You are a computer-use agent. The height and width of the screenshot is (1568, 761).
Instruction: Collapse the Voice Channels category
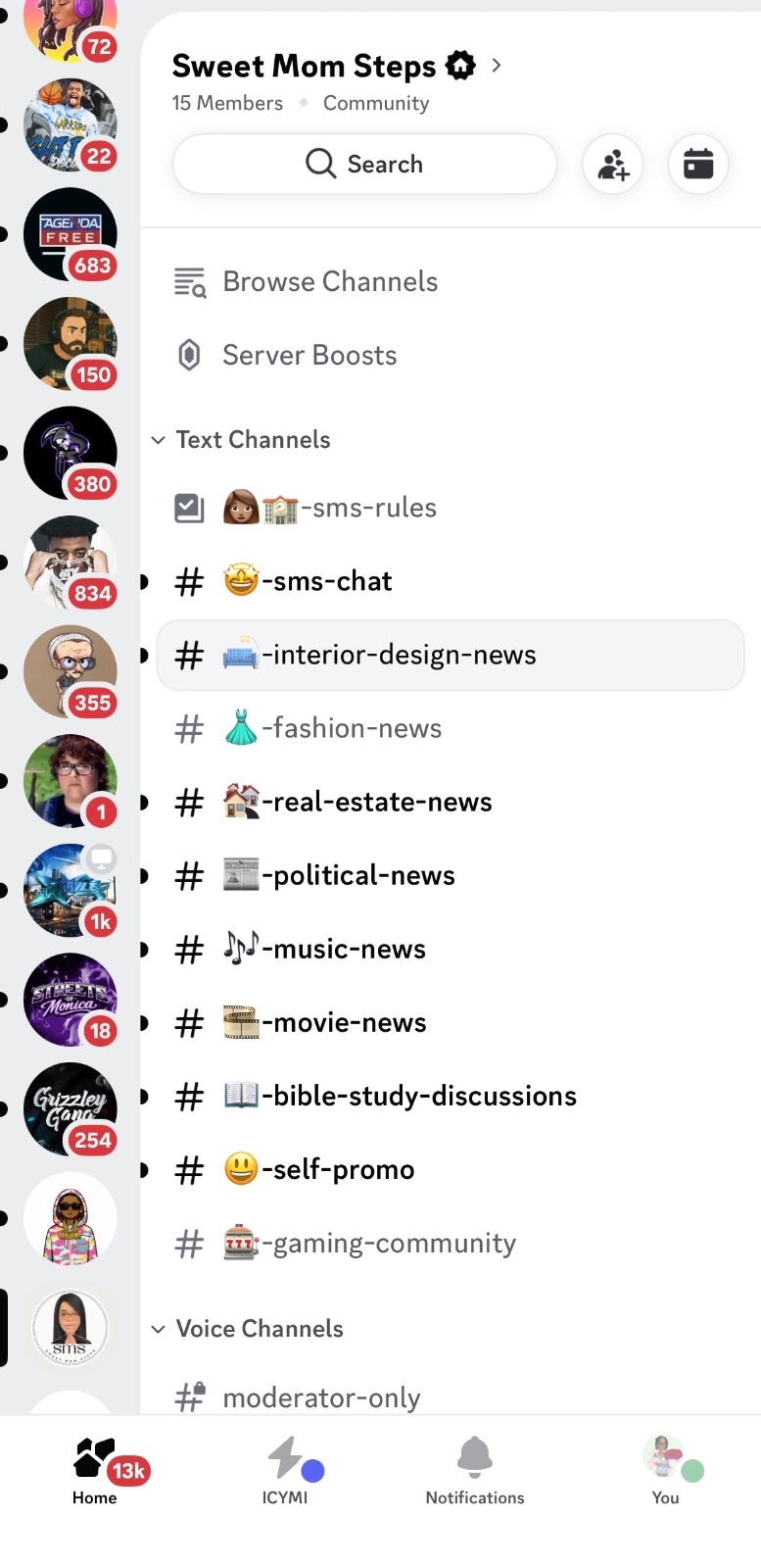point(259,1329)
